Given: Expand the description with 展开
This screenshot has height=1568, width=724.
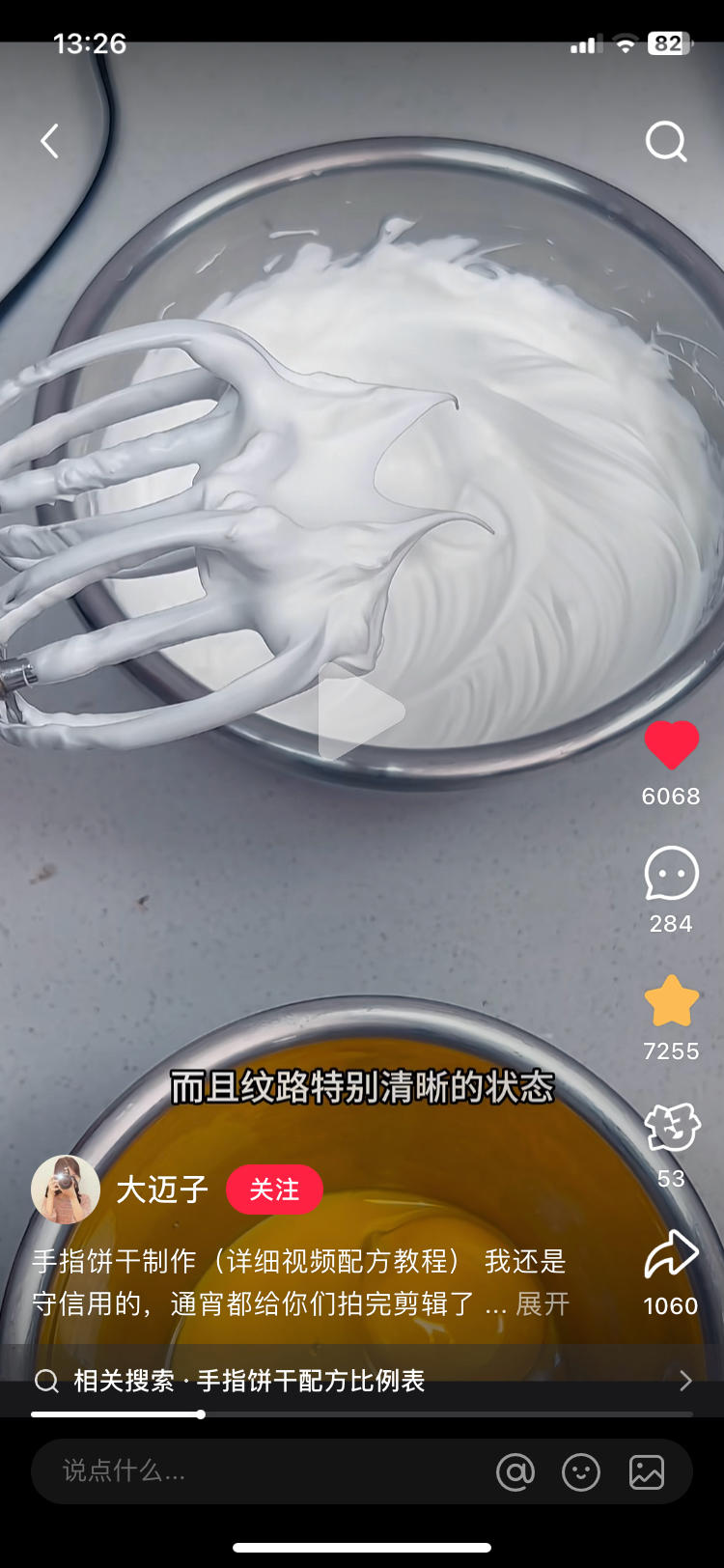Looking at the screenshot, I should click(x=543, y=1304).
